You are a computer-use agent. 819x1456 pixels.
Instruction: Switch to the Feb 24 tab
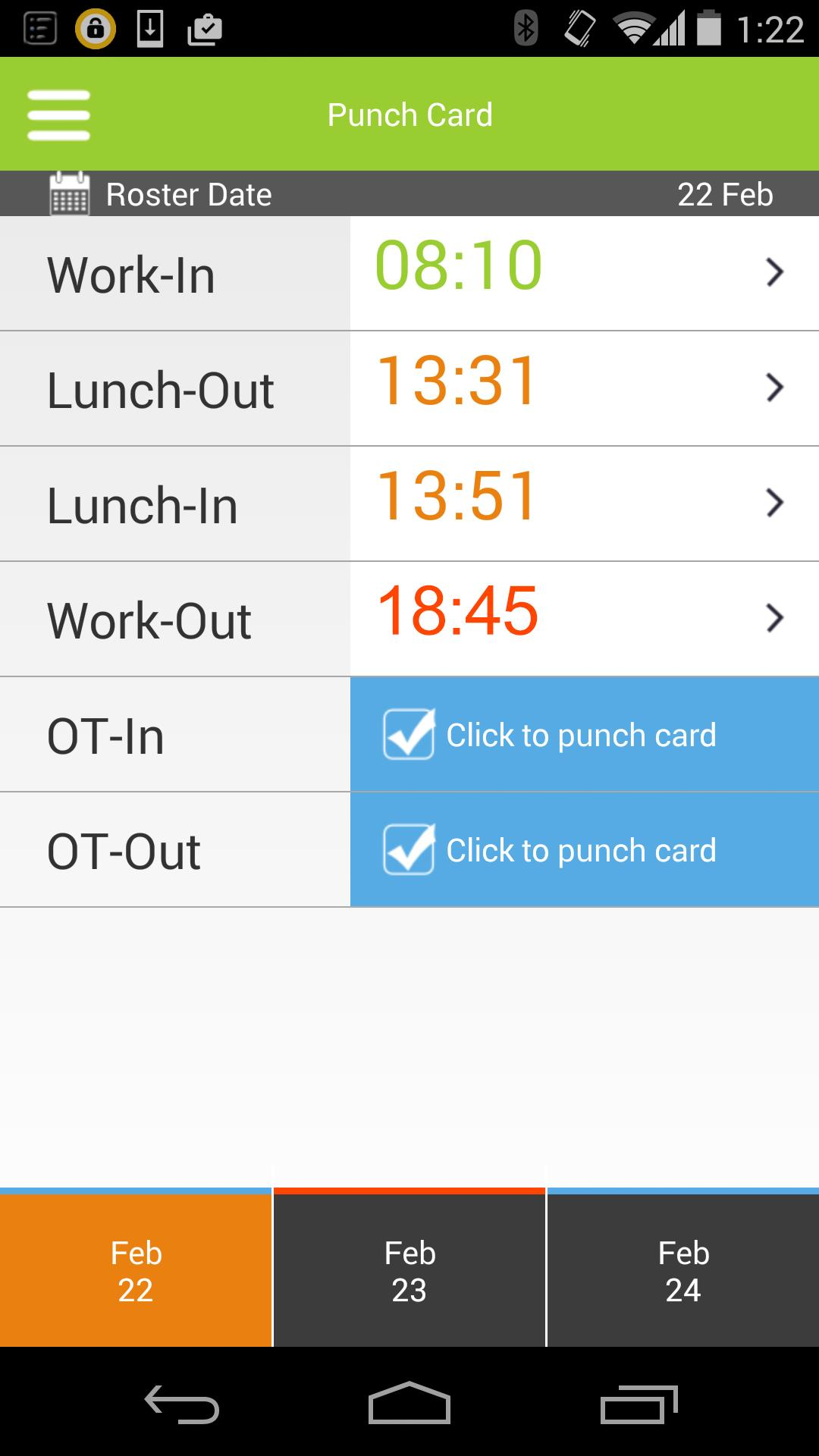point(683,1271)
